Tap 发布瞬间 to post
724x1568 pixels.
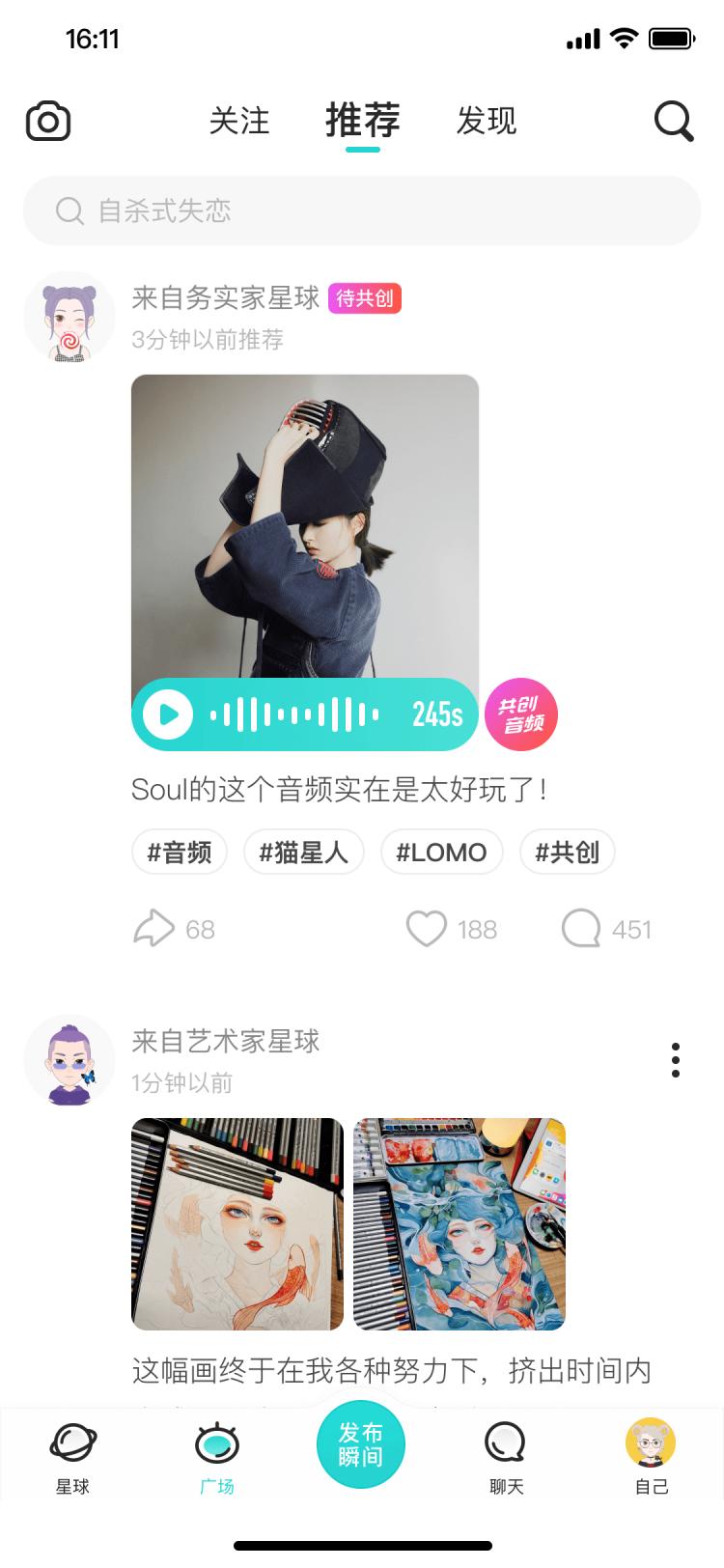(x=361, y=1444)
